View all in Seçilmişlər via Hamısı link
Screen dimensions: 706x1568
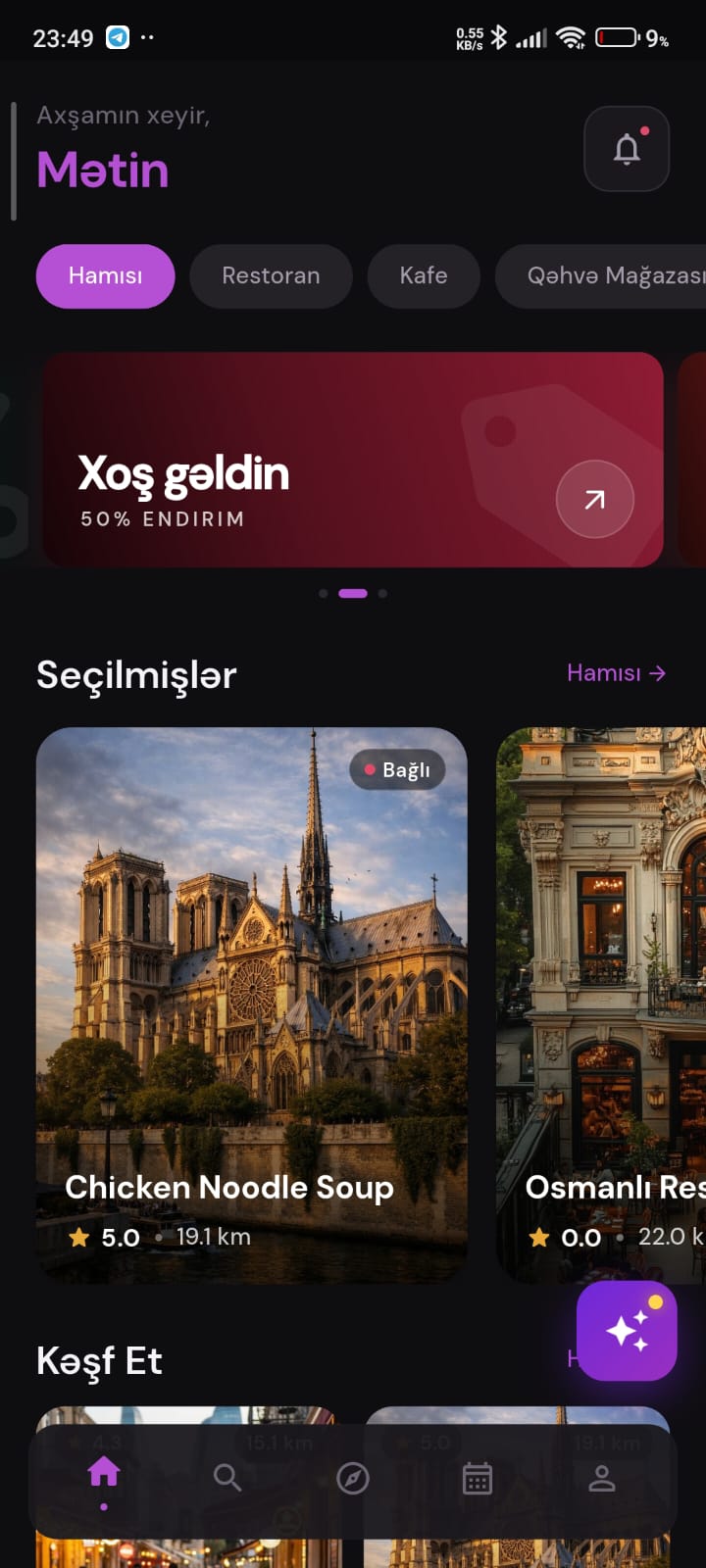pyautogui.click(x=616, y=673)
